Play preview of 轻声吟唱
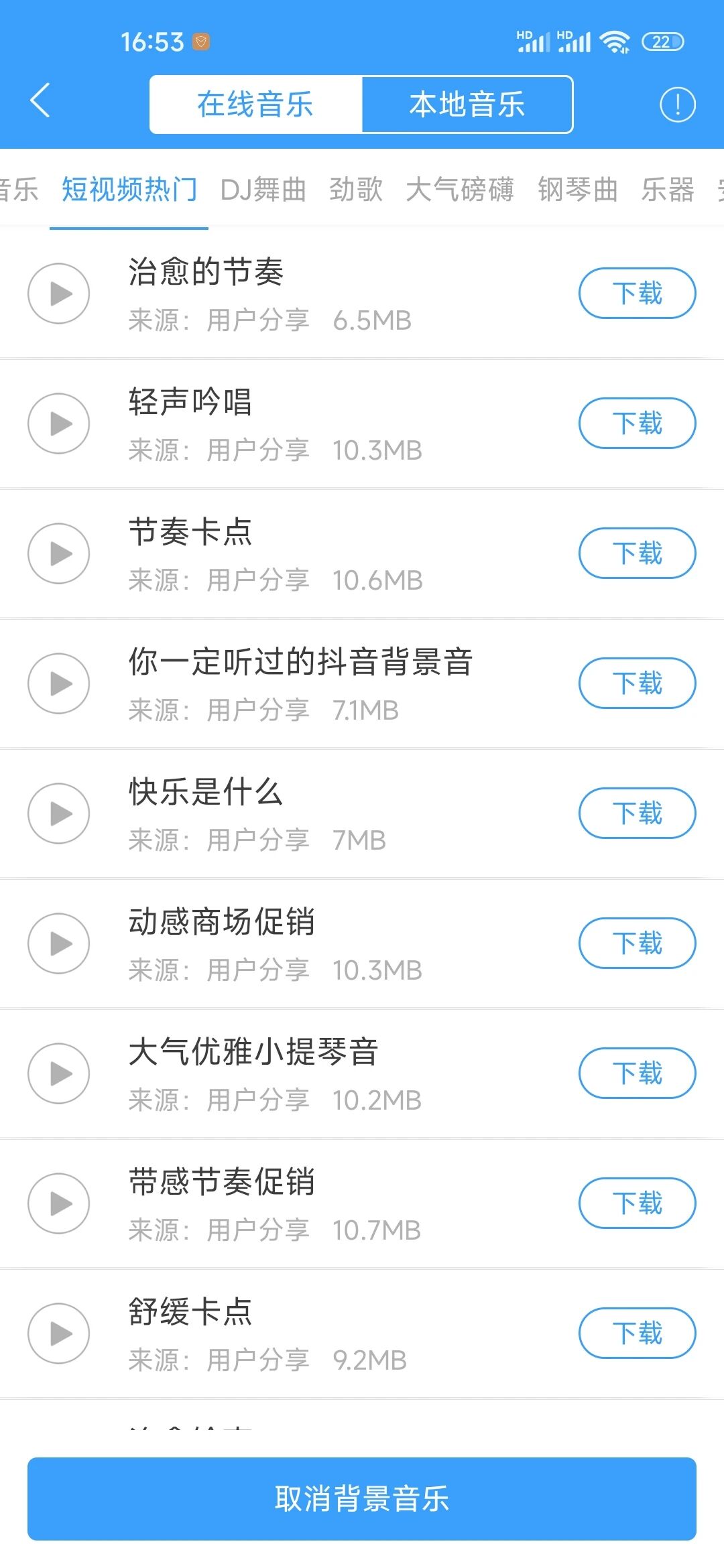The height and width of the screenshot is (1568, 724). 59,423
